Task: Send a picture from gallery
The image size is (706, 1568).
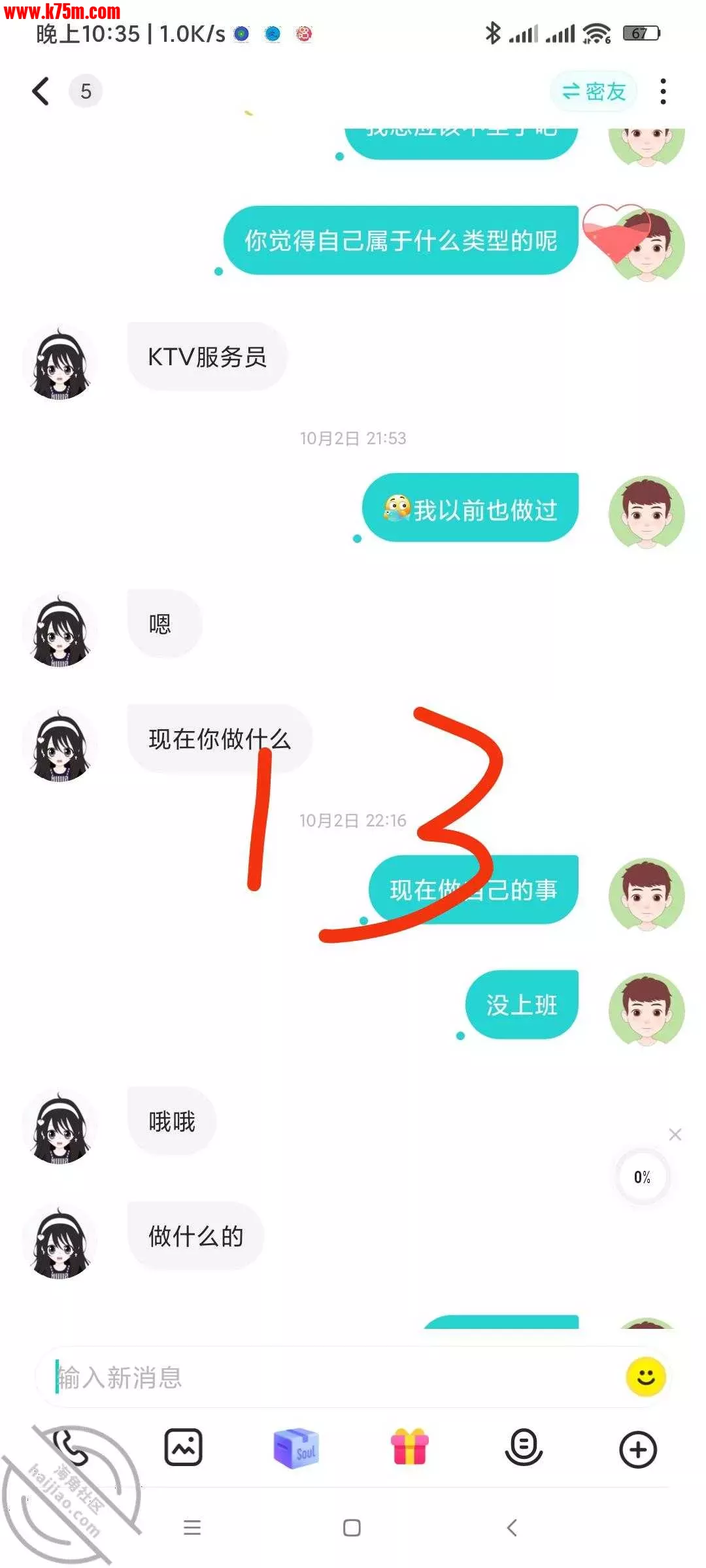Action: point(183,1449)
